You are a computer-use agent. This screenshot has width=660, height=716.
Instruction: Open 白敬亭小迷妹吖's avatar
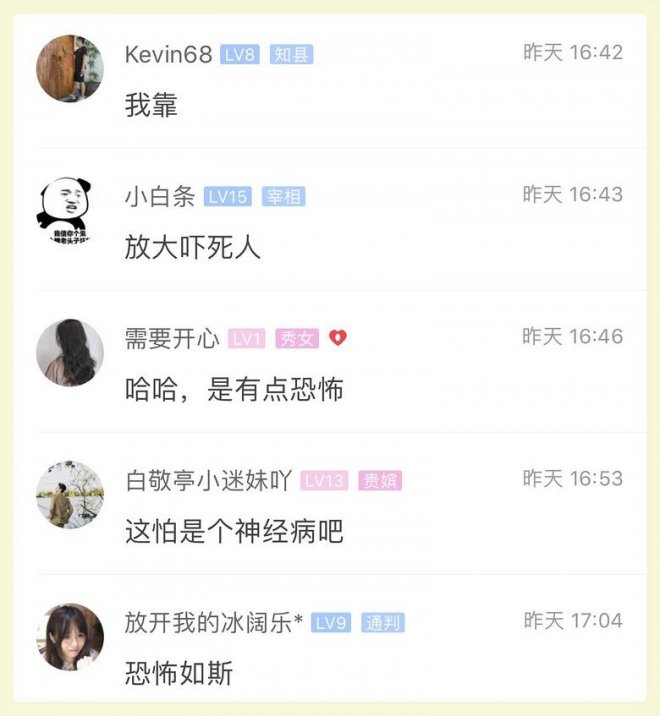[70, 494]
